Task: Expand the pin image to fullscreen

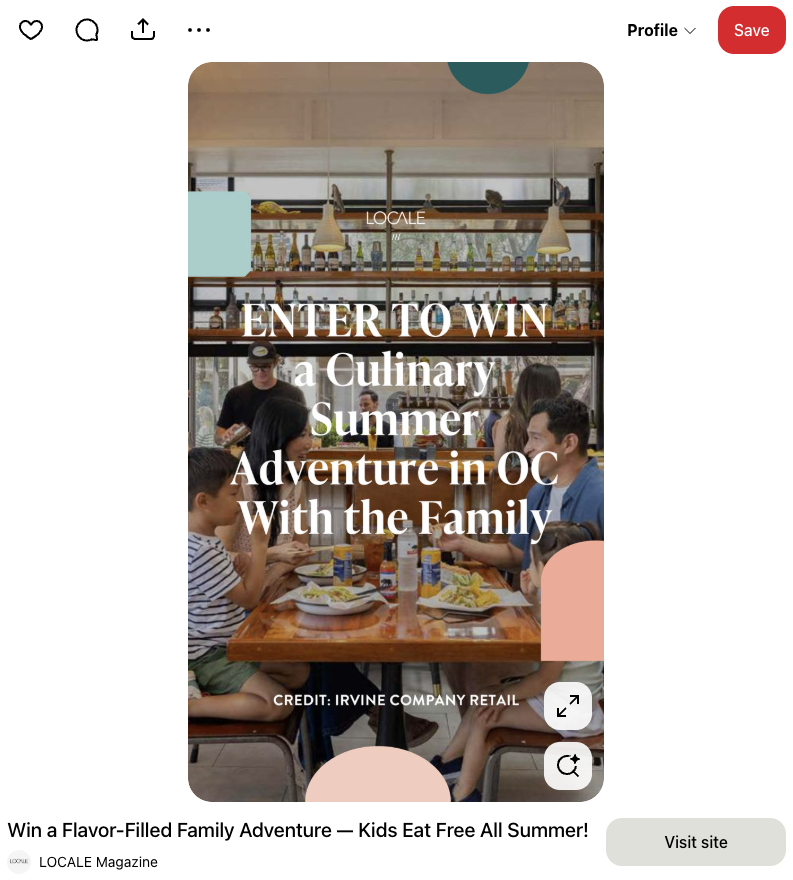Action: 568,707
